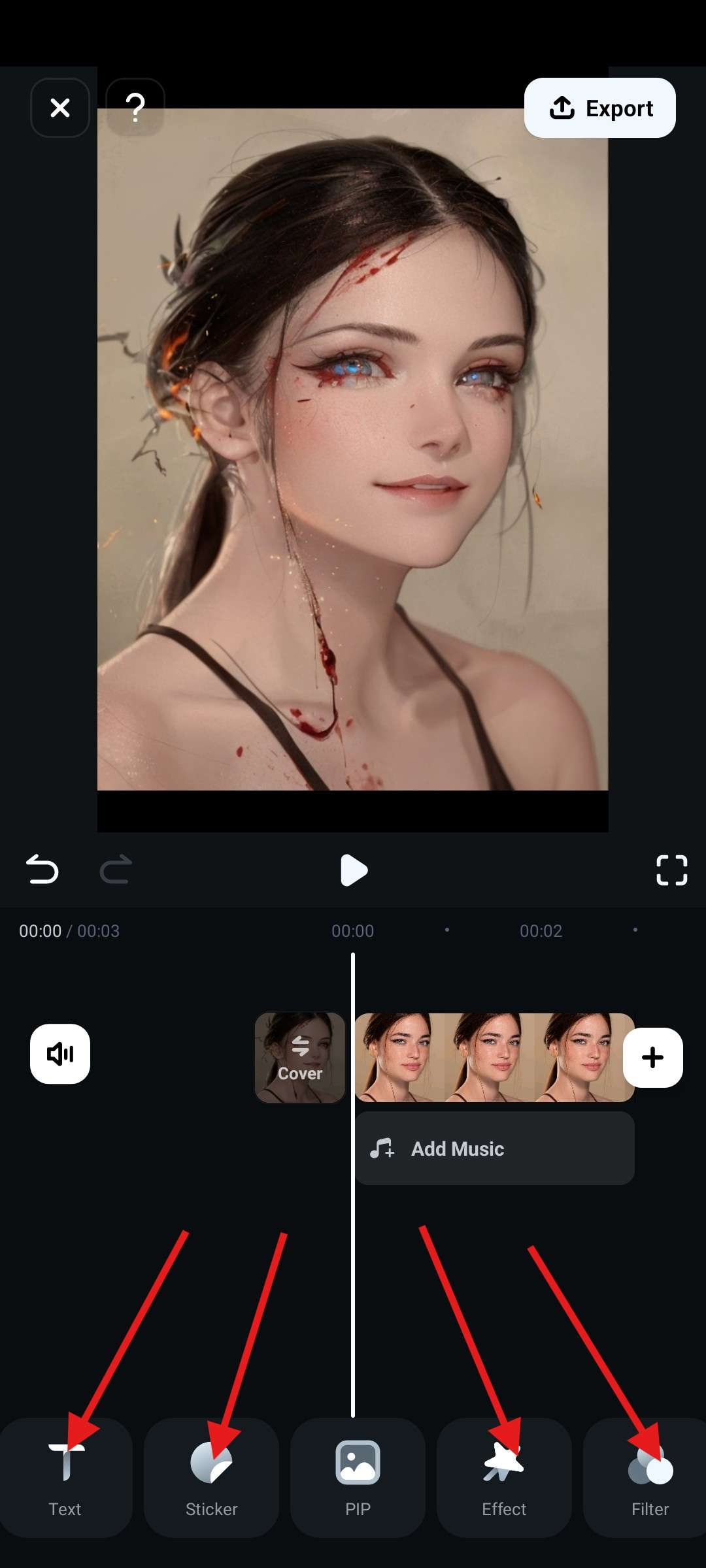Open the Sticker tool
Screen dimensions: 706x1568
[211, 1478]
